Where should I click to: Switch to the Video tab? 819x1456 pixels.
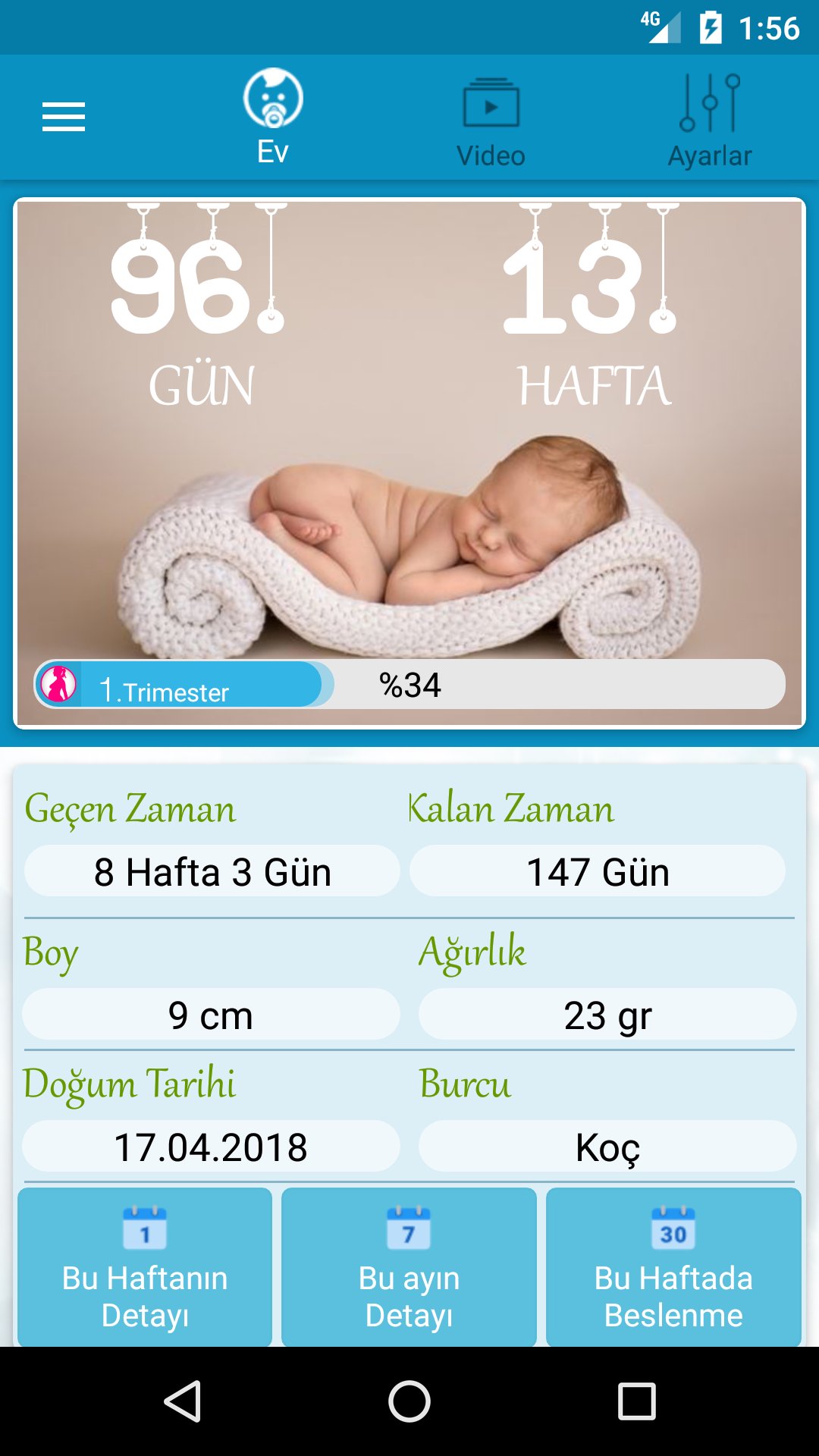pos(491,121)
